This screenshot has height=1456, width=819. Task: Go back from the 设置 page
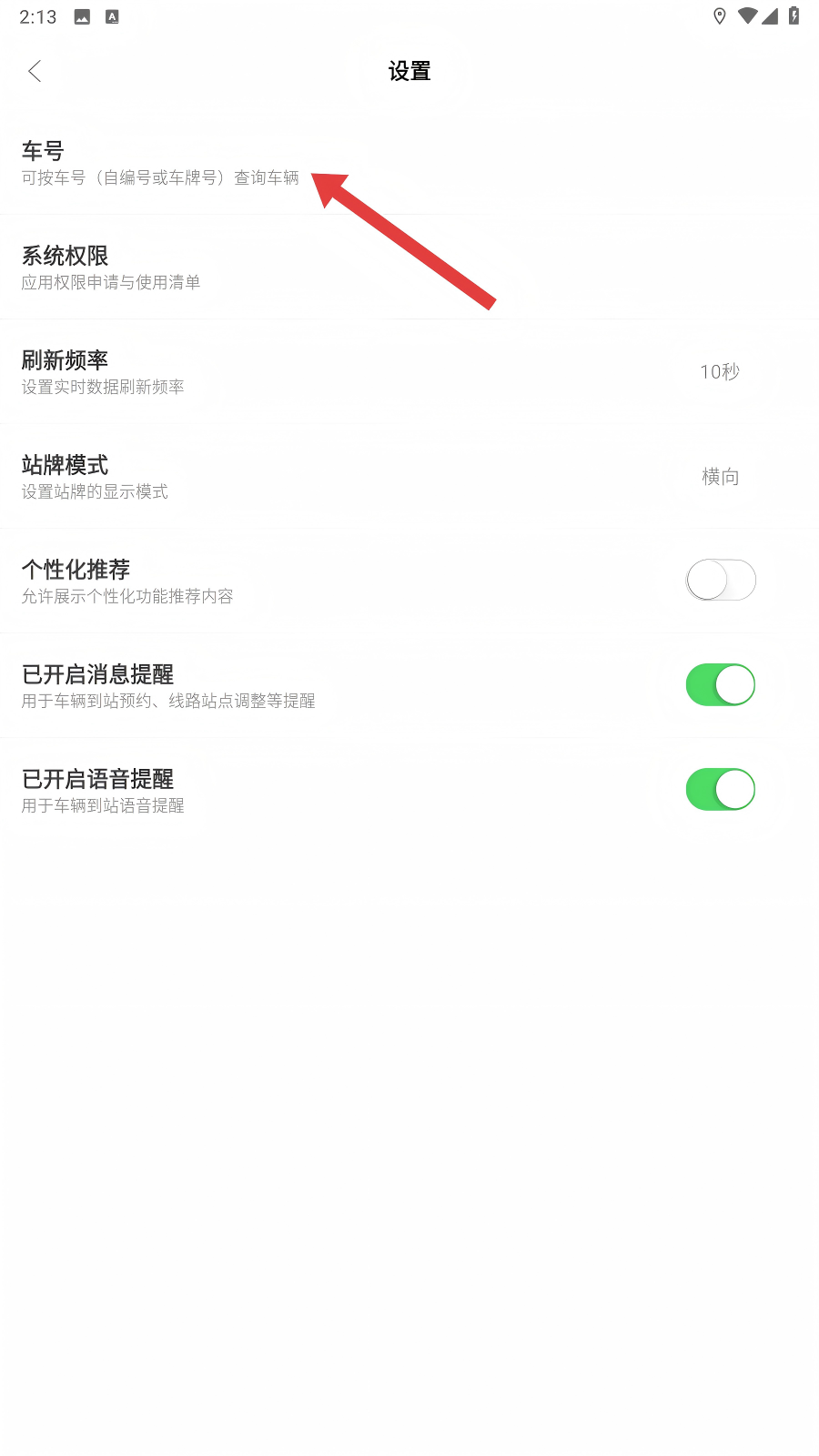coord(35,71)
